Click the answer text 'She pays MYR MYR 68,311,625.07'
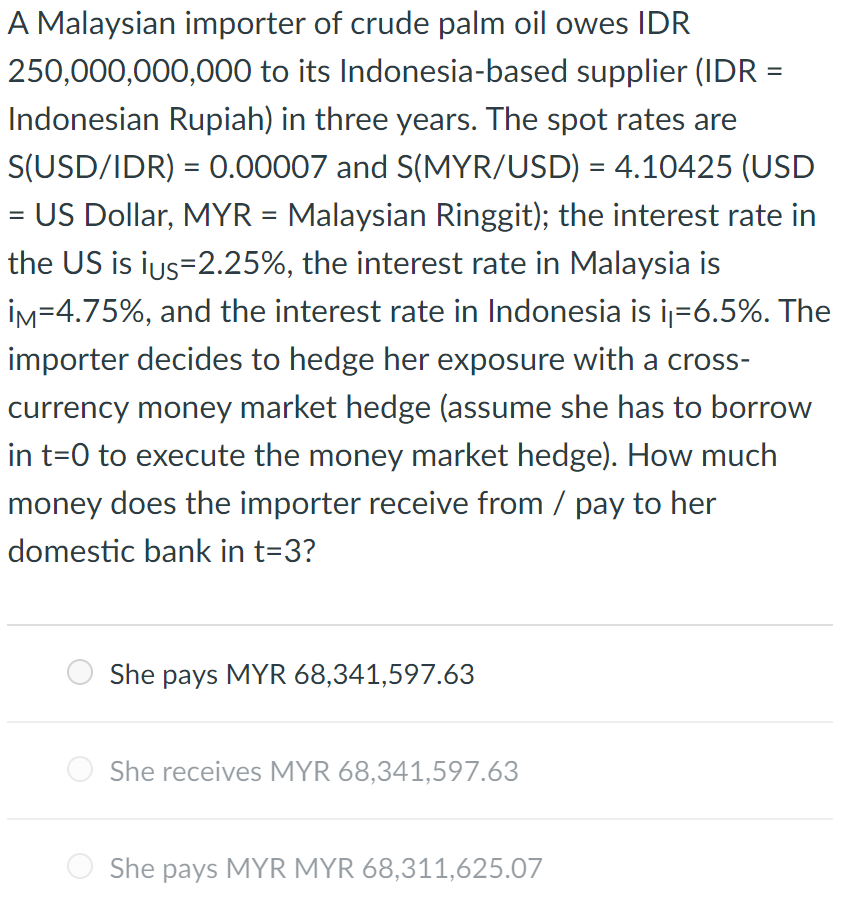This screenshot has height=898, width=849. point(328,868)
